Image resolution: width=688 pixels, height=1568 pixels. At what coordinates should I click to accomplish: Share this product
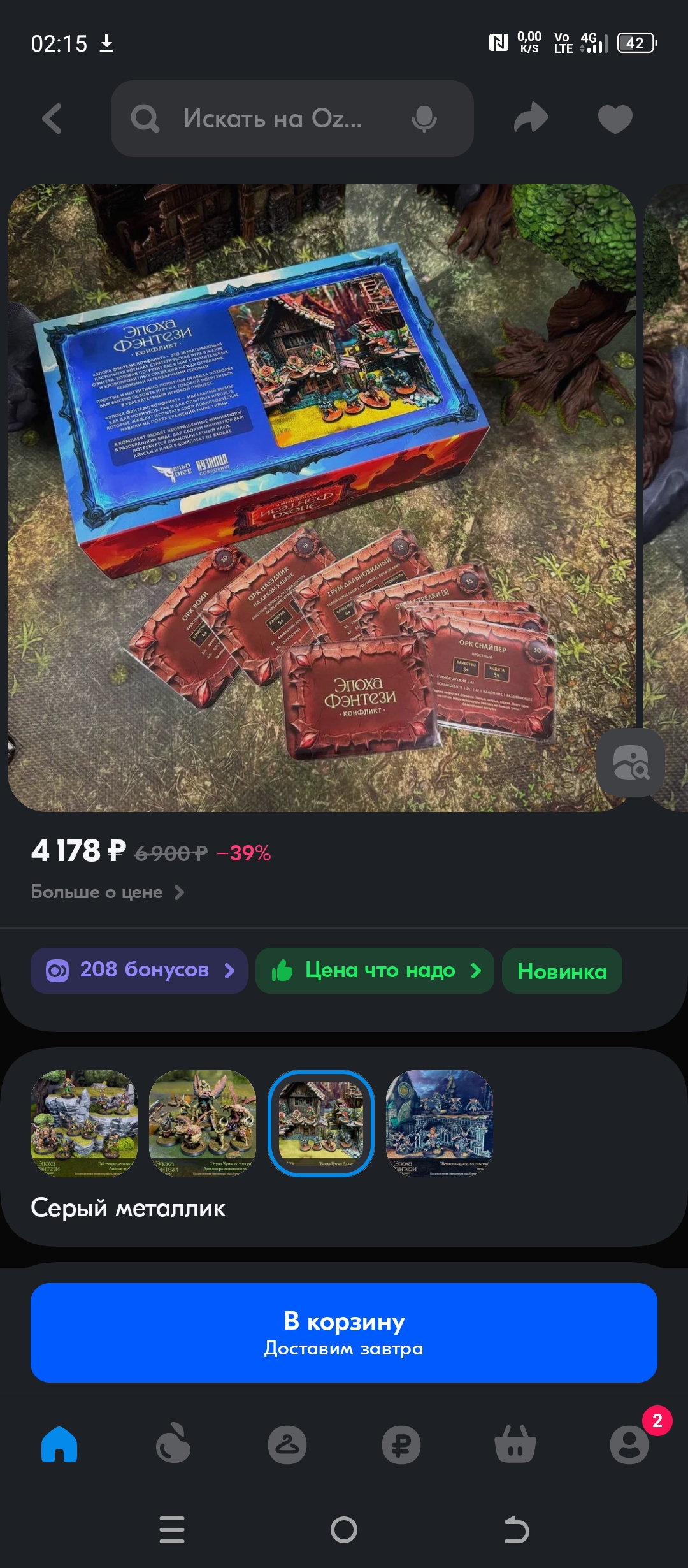pos(531,119)
